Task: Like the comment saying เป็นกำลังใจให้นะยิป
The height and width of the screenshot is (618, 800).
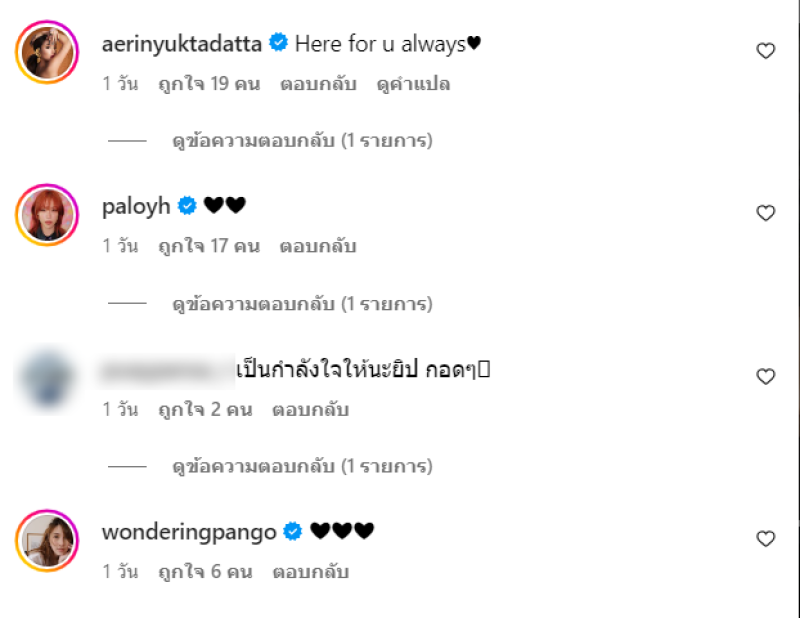Action: tap(765, 377)
